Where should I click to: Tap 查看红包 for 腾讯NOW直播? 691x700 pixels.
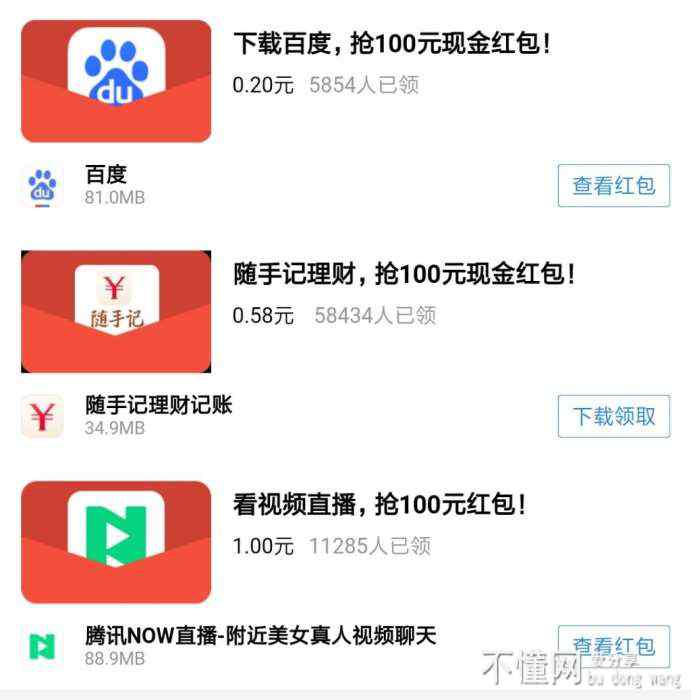613,646
